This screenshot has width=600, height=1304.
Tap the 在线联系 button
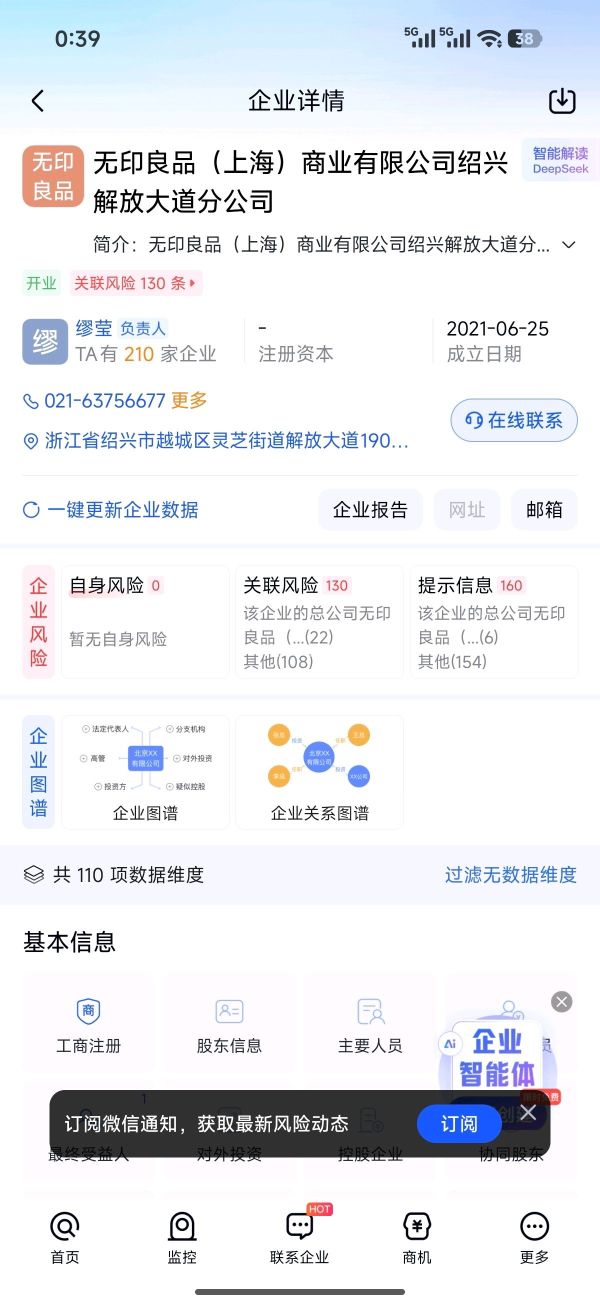pyautogui.click(x=514, y=420)
